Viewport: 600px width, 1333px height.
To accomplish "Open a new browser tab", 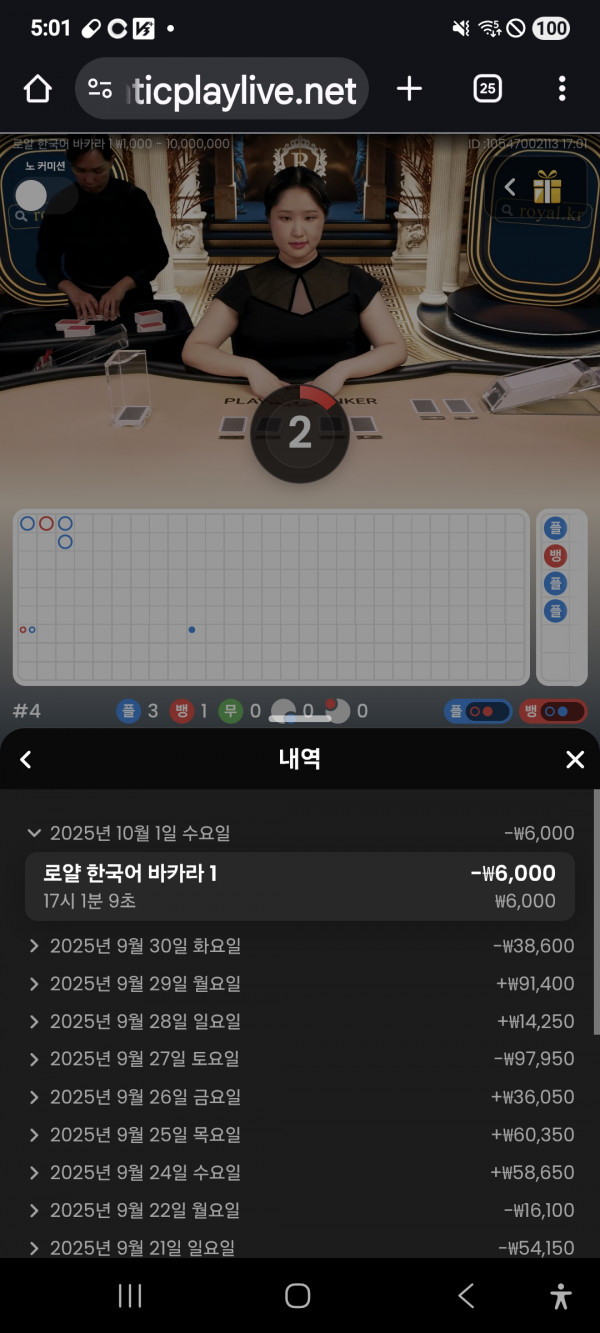I will pyautogui.click(x=409, y=89).
